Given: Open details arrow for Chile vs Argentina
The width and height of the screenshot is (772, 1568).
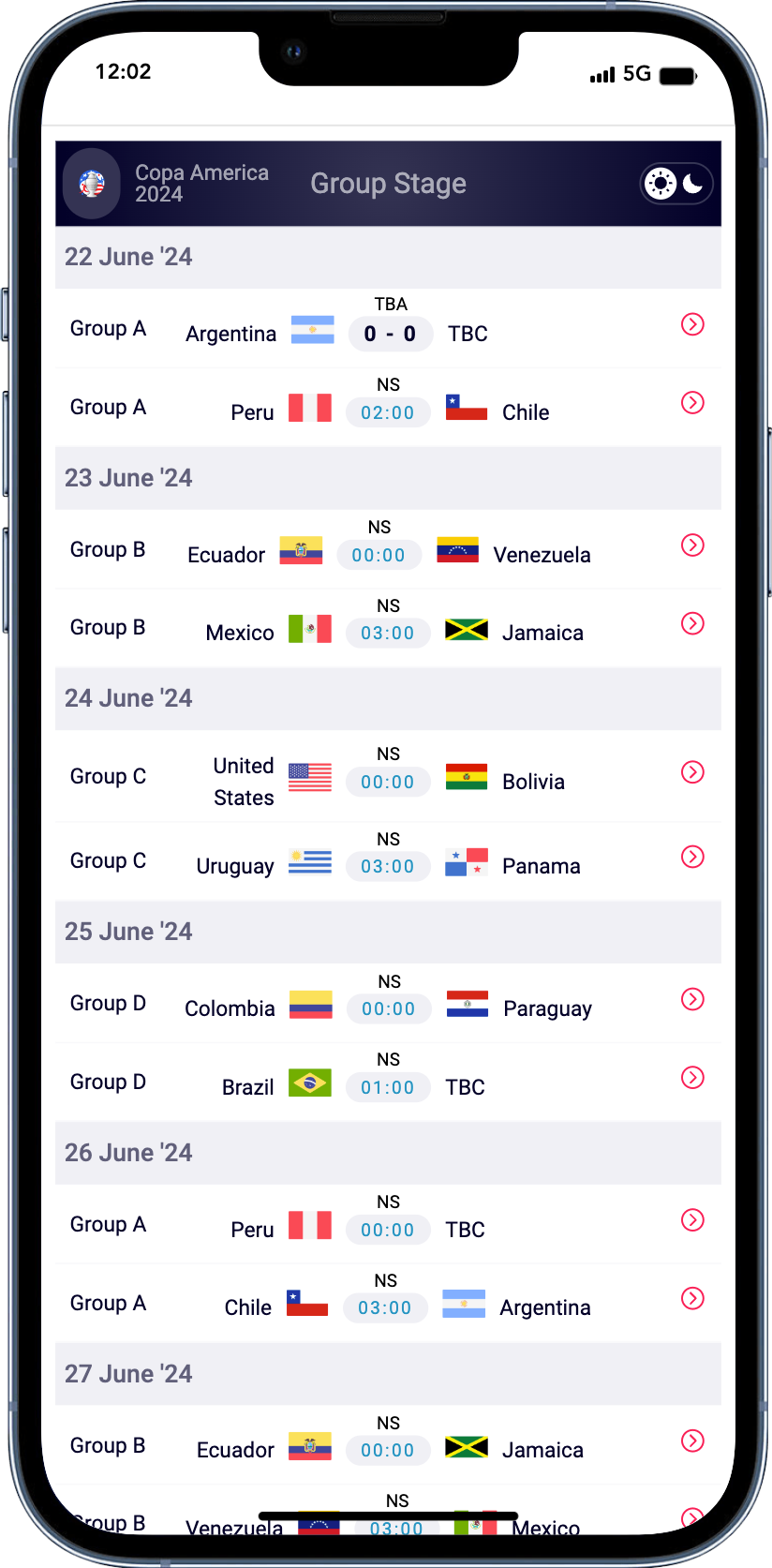Looking at the screenshot, I should click(692, 1299).
